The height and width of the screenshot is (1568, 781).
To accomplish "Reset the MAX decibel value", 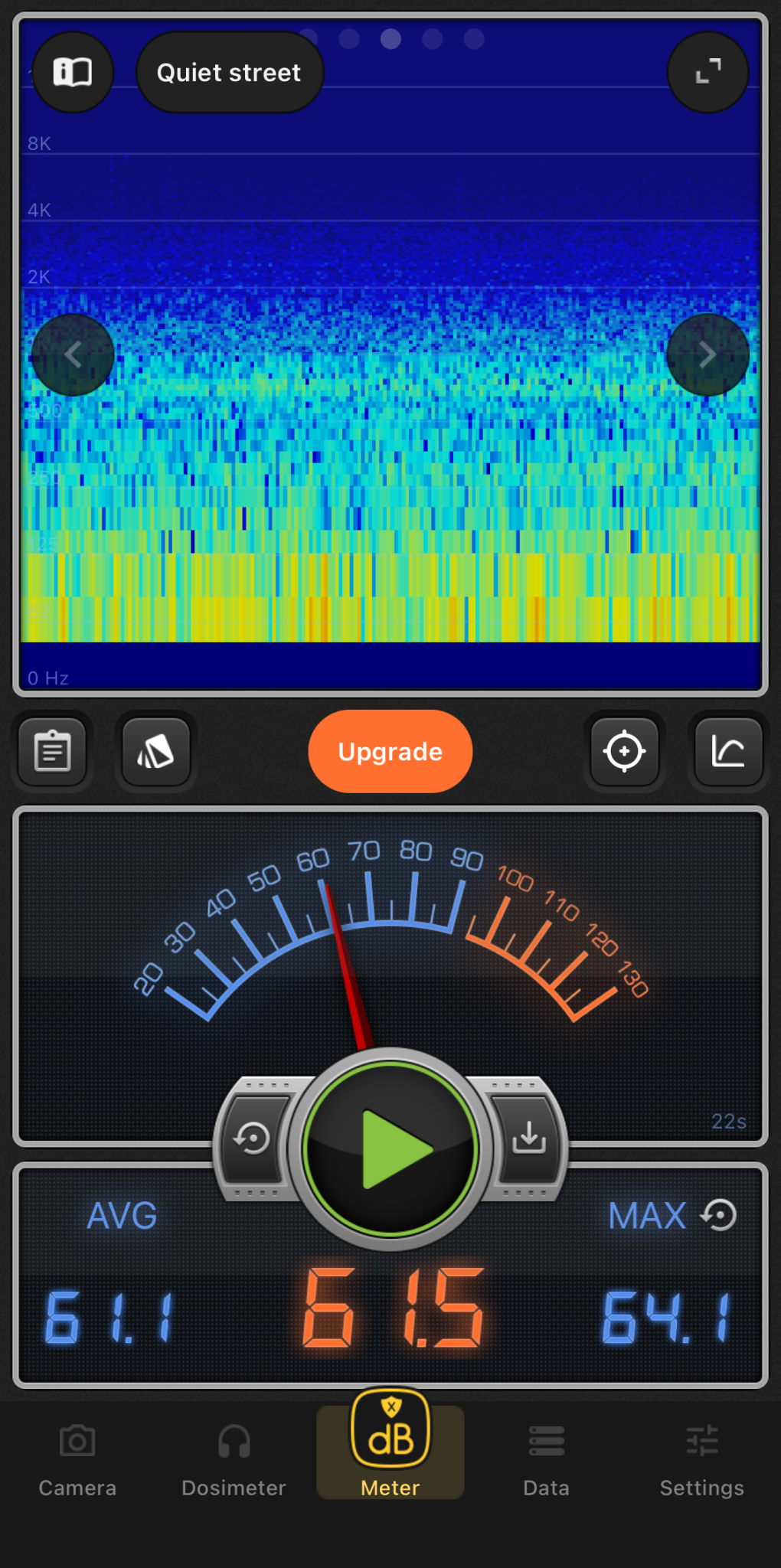I will 720,1215.
